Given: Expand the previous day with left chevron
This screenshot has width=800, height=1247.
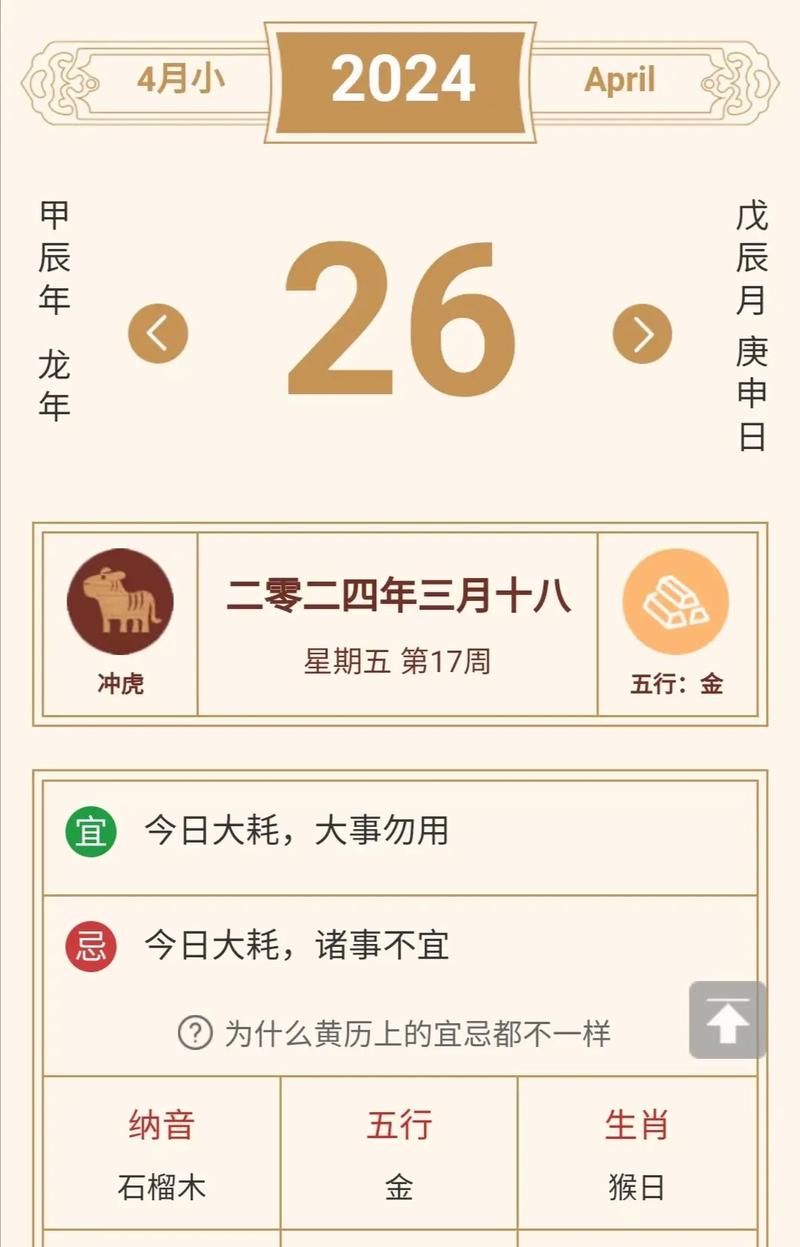Looking at the screenshot, I should (156, 333).
